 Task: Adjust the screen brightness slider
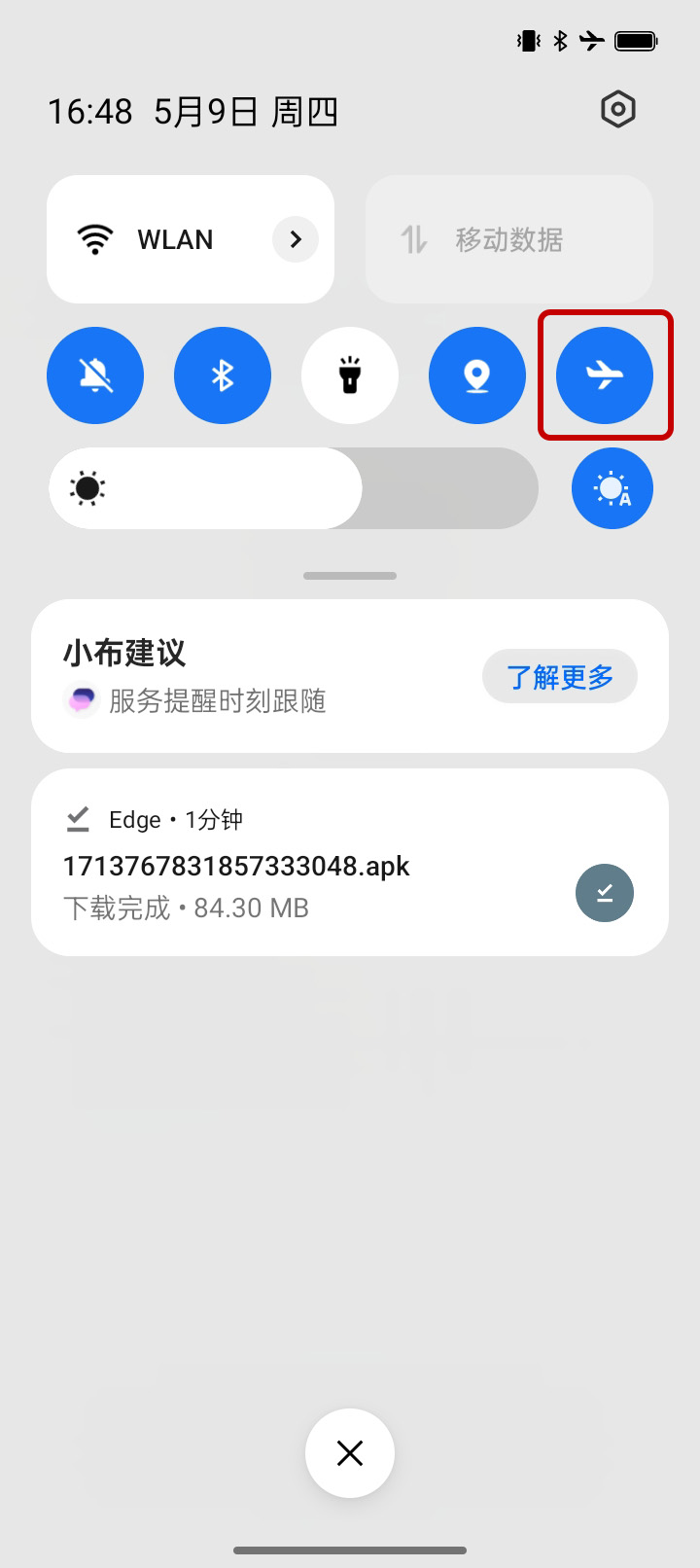292,488
